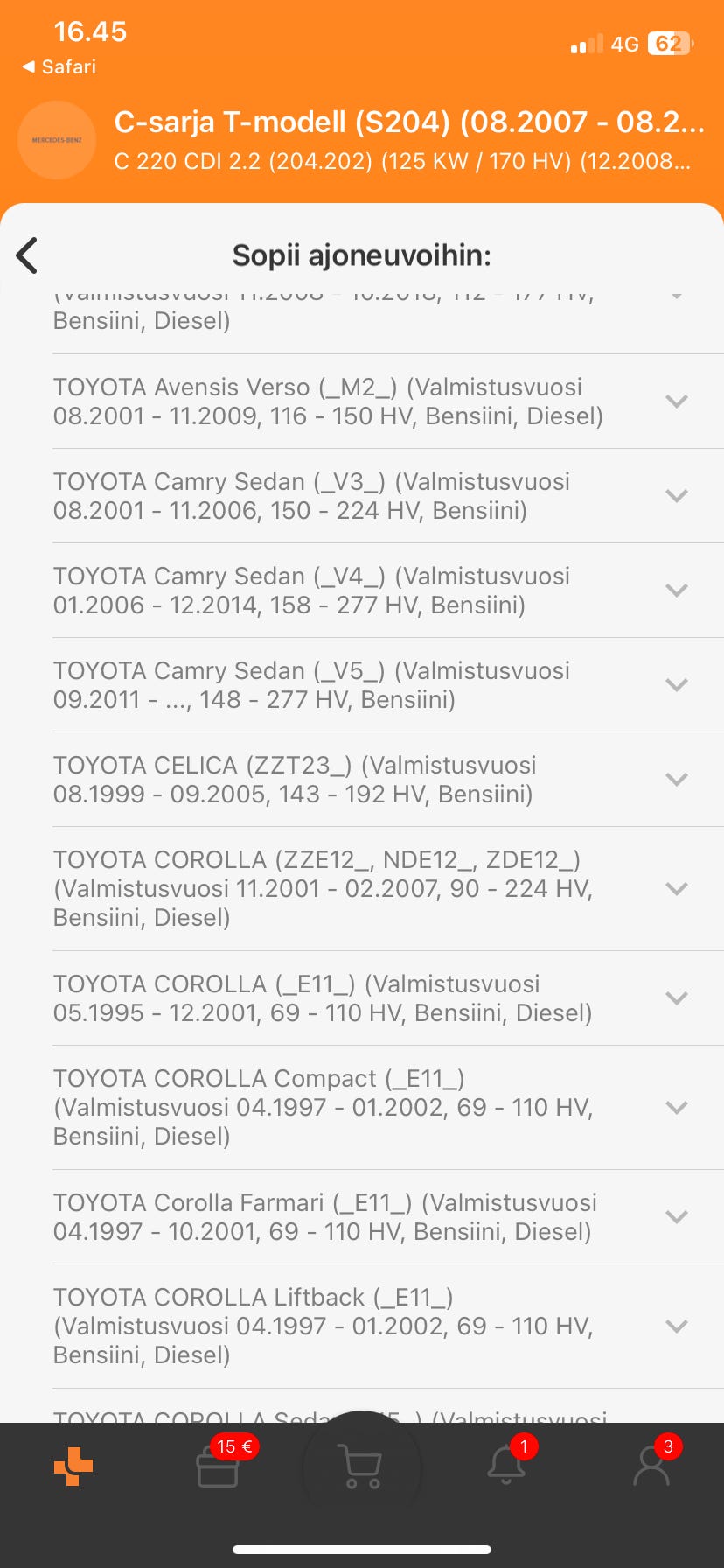Expand TOYOTA Corolla Farmari (_E11_) row

tap(676, 1217)
